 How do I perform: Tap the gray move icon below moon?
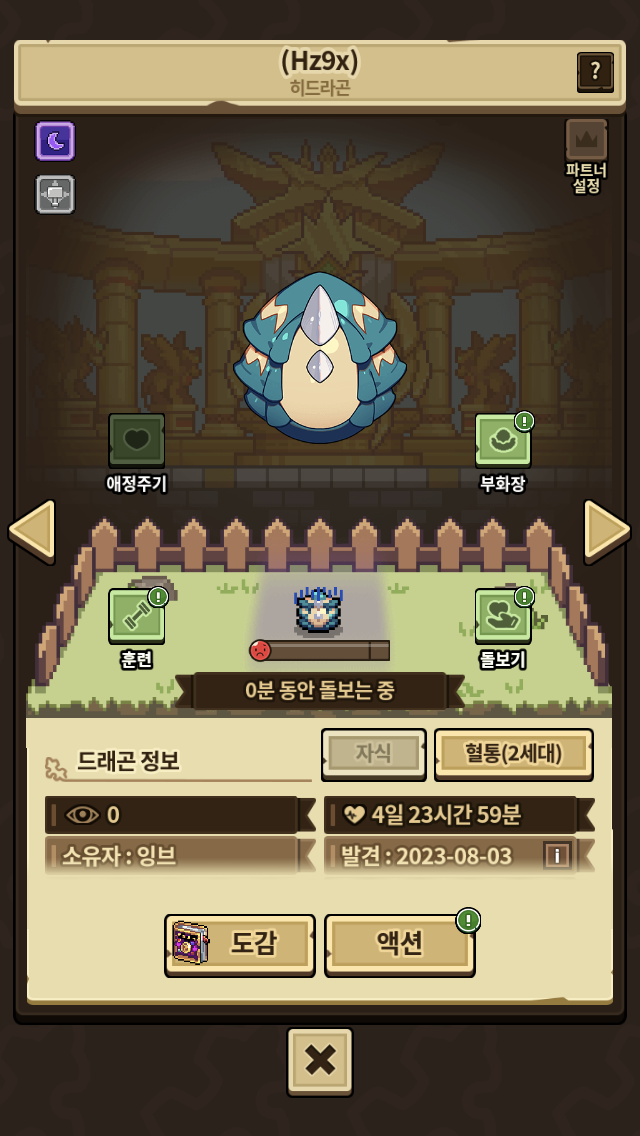pyautogui.click(x=55, y=194)
